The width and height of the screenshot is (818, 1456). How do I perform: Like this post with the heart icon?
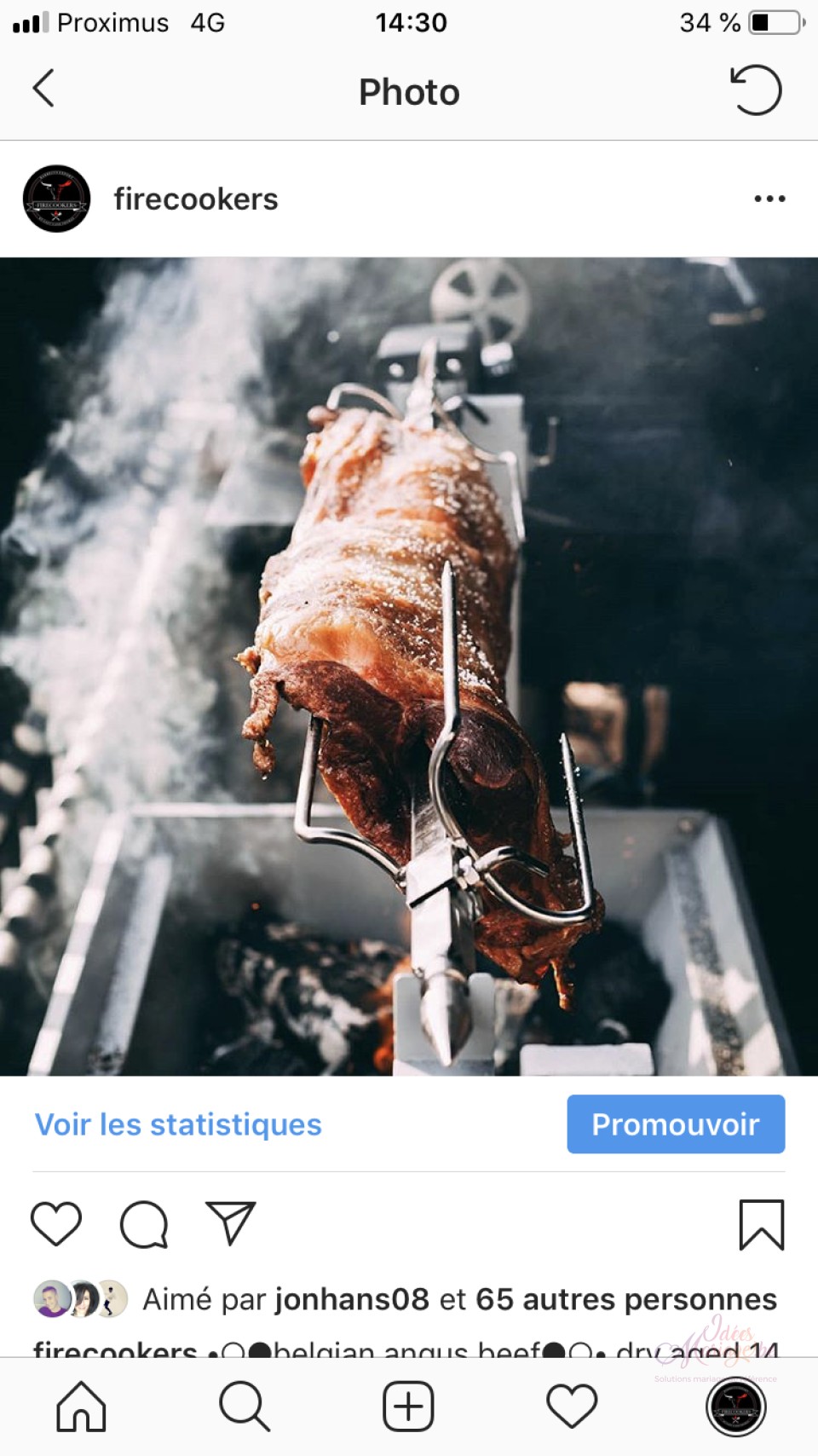56,1224
